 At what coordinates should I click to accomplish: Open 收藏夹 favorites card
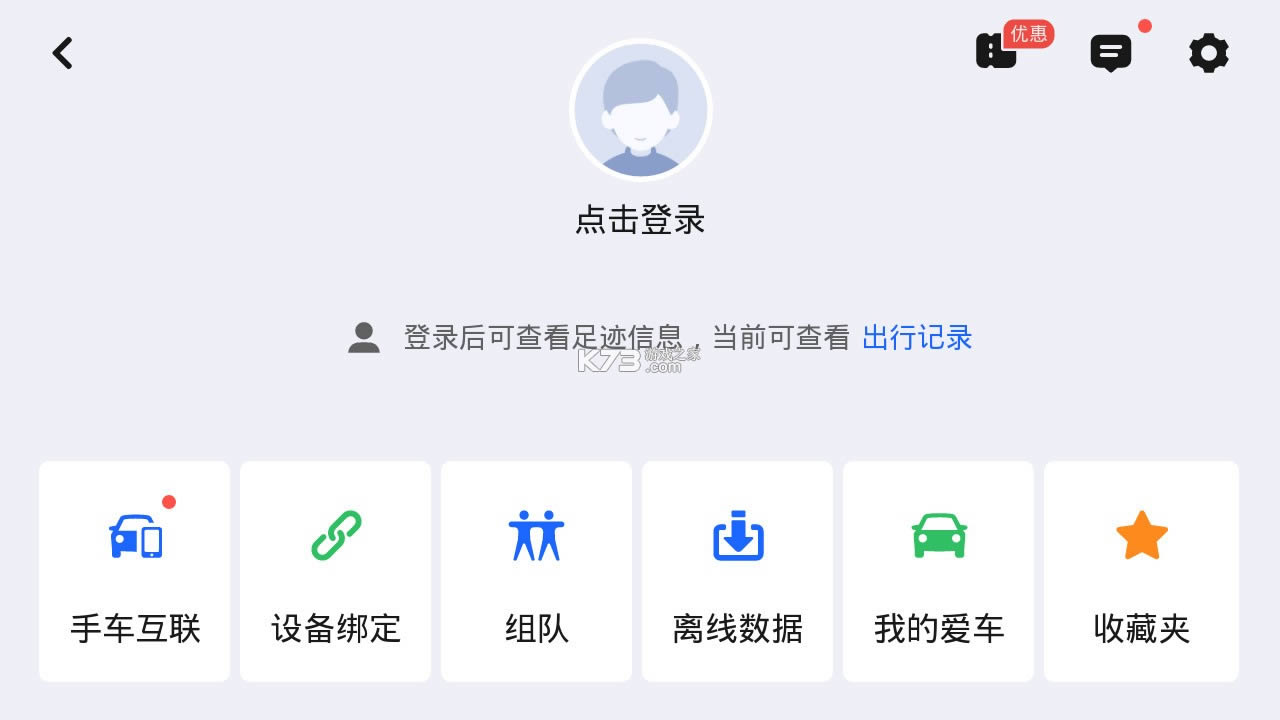coord(1141,571)
